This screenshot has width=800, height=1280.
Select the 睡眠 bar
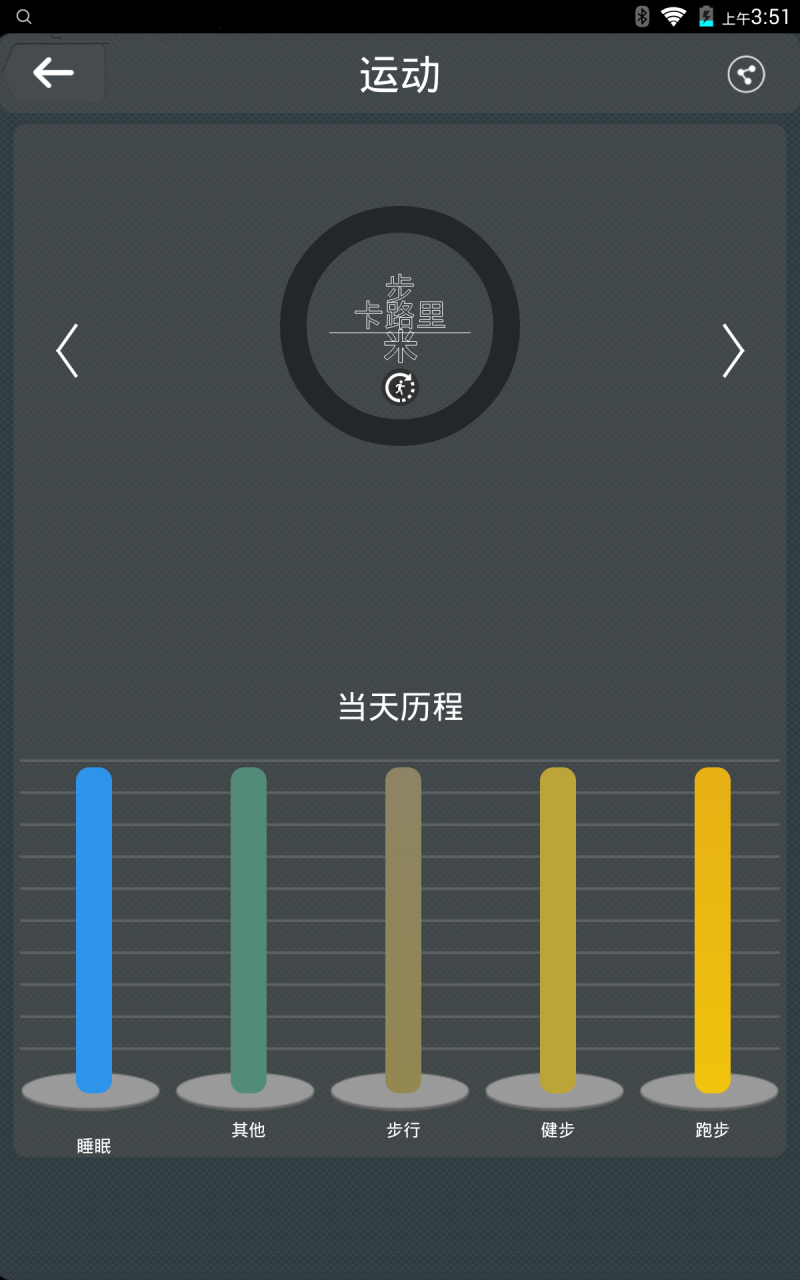94,930
